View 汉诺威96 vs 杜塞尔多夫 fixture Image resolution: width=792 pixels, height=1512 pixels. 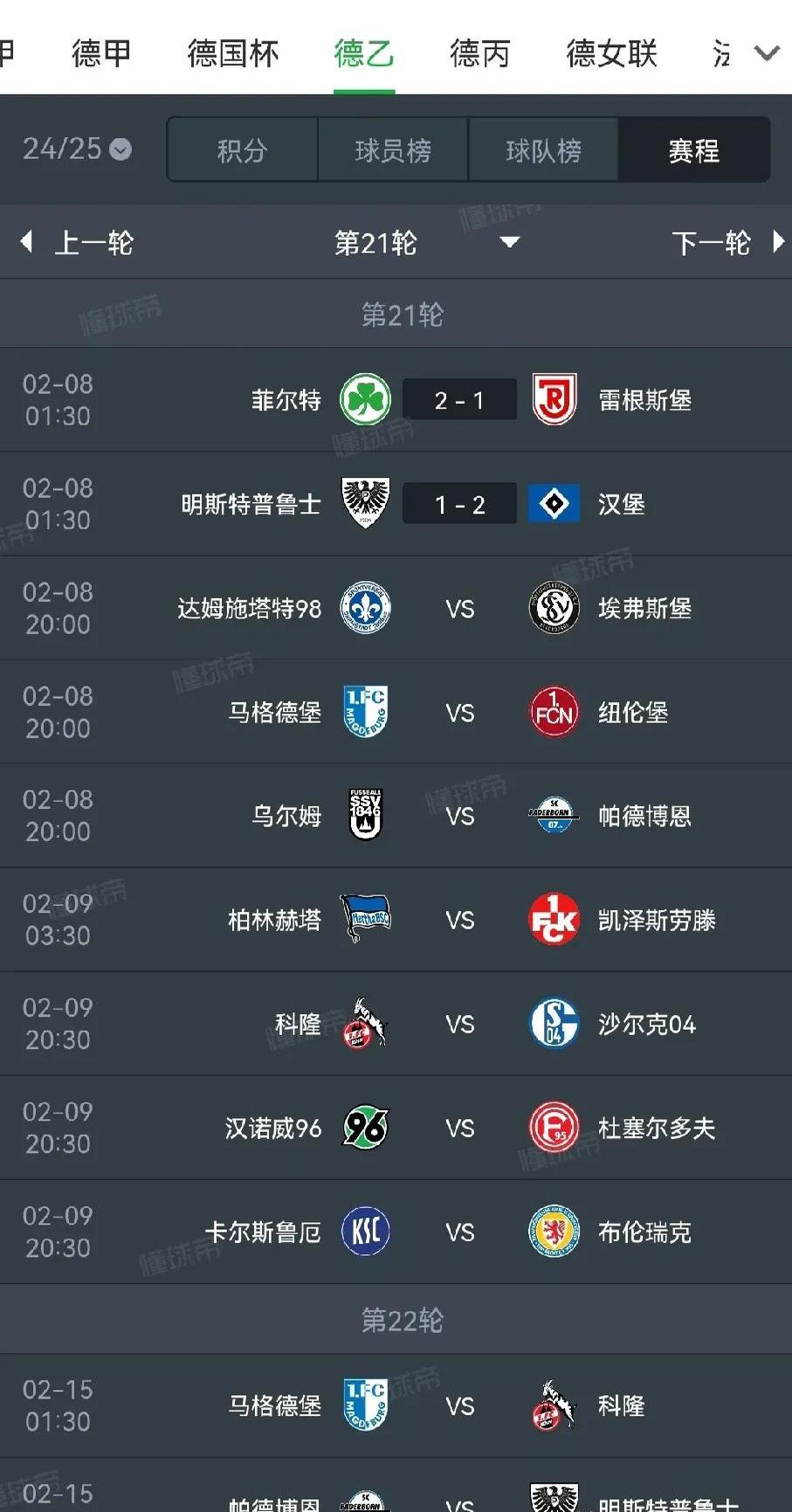pyautogui.click(x=459, y=1128)
